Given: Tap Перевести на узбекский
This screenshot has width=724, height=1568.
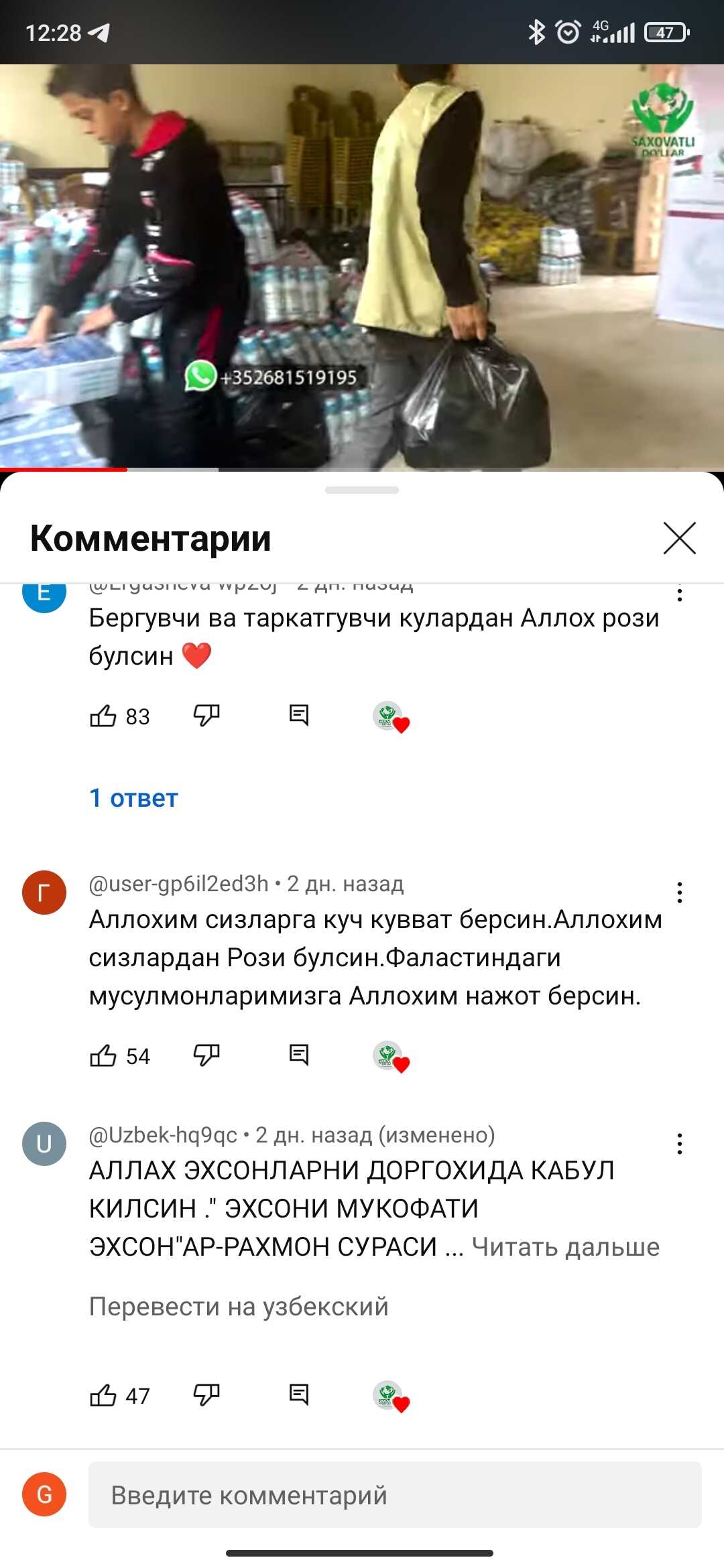Looking at the screenshot, I should click(239, 1307).
